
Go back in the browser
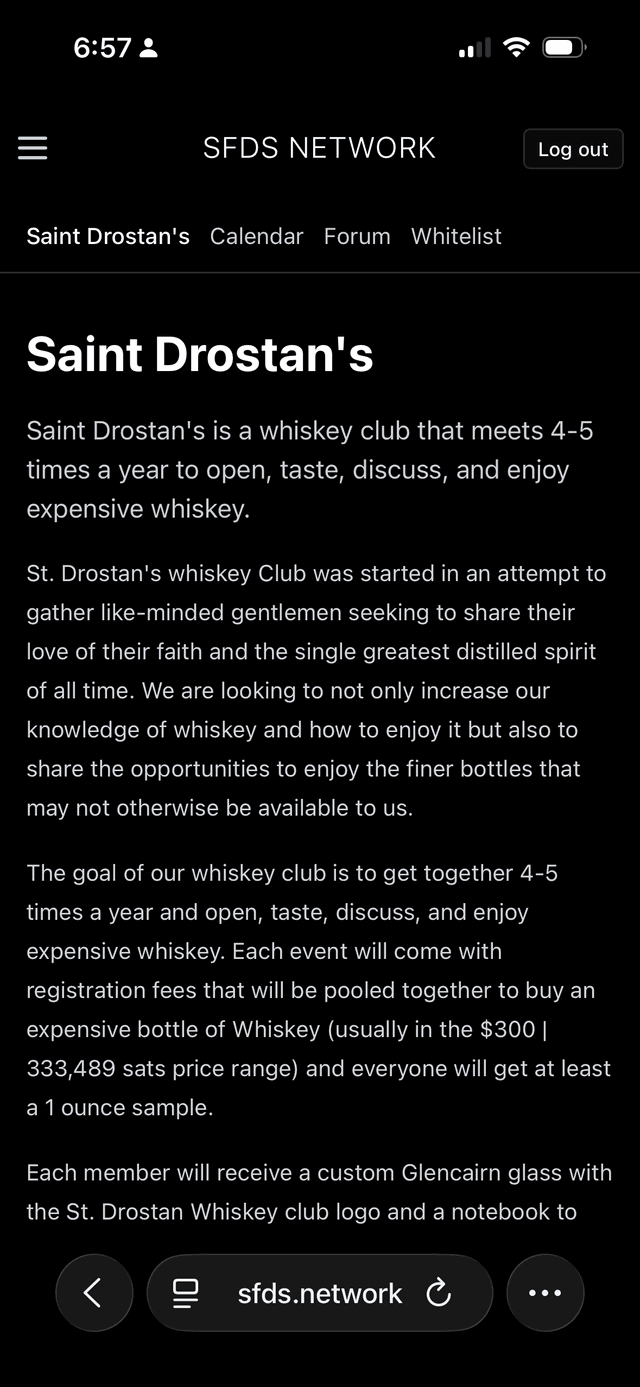(x=94, y=1293)
